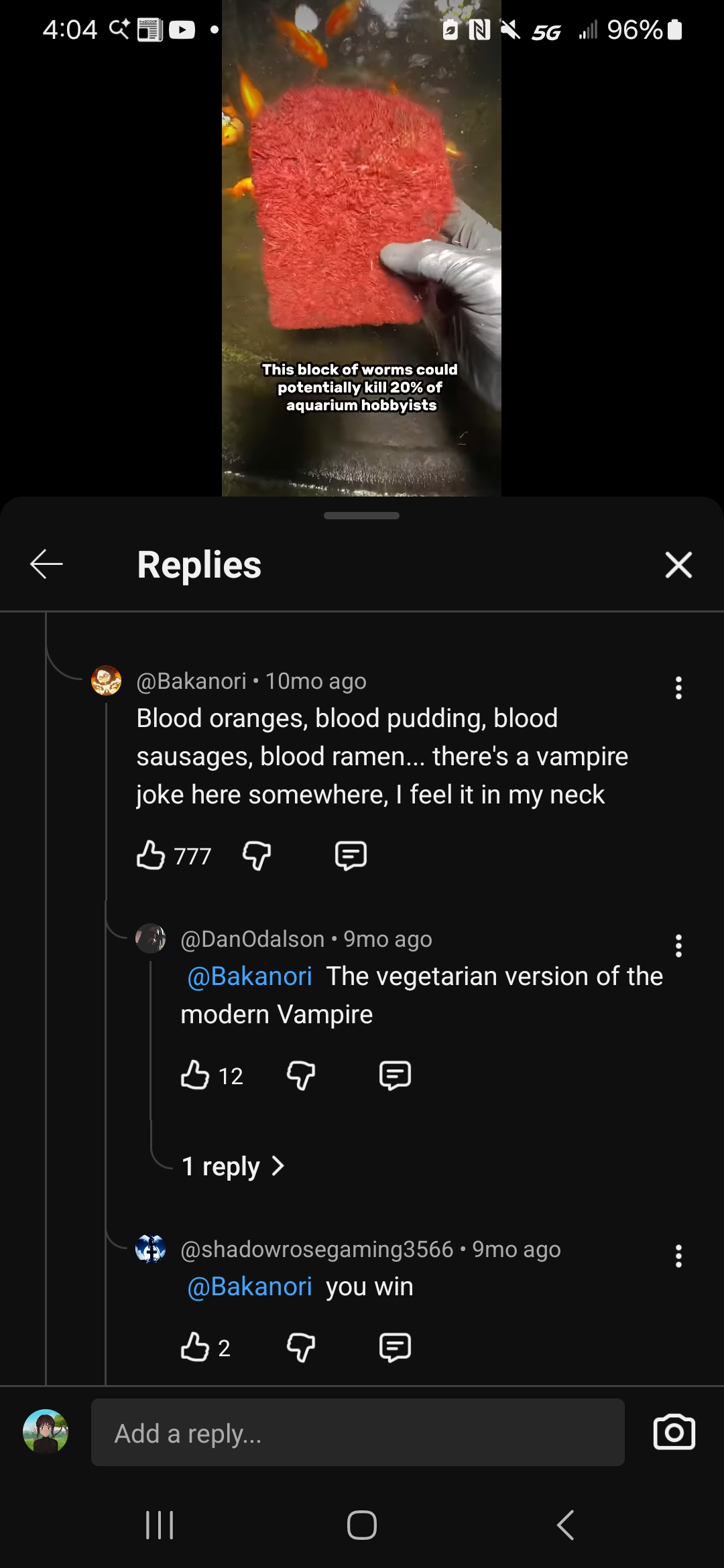Dislike DanOdalson's reply
Image resolution: width=724 pixels, height=1568 pixels.
tap(300, 1075)
